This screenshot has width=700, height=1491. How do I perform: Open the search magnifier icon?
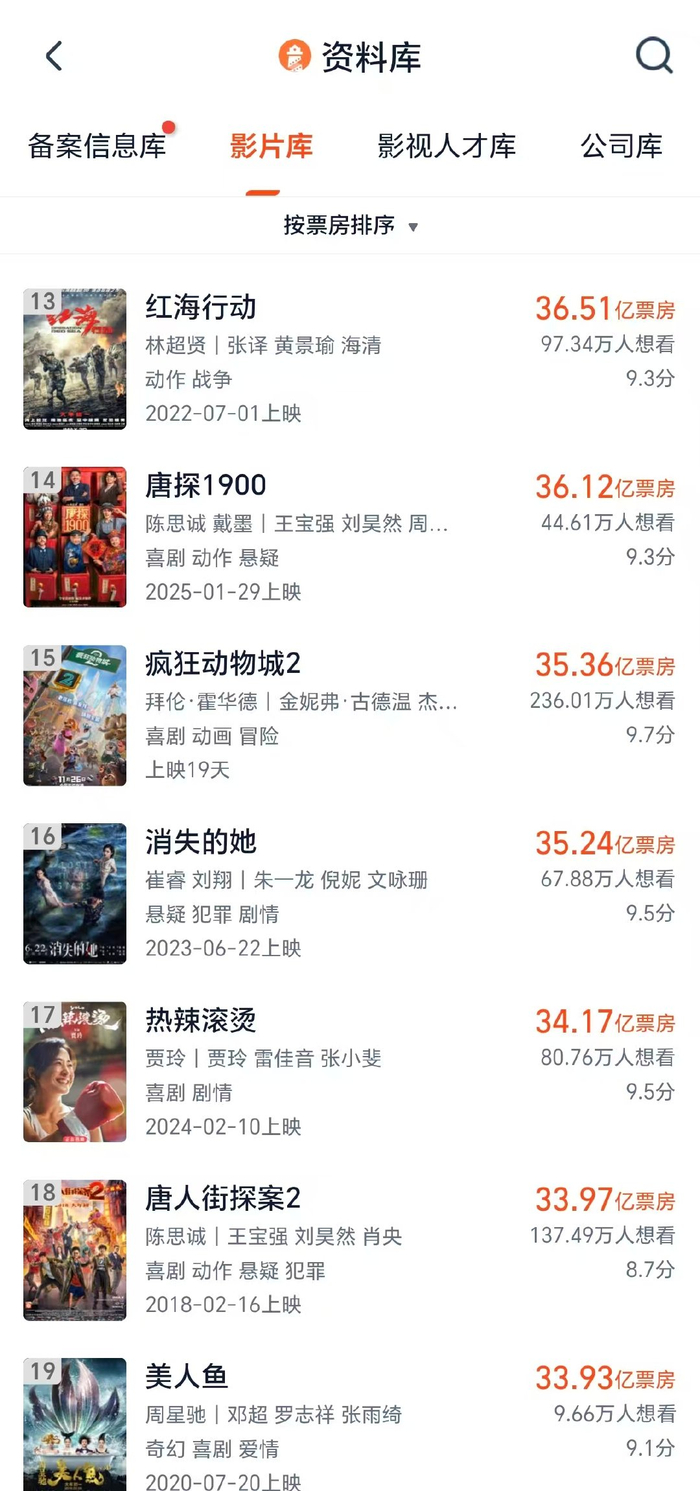click(x=653, y=56)
